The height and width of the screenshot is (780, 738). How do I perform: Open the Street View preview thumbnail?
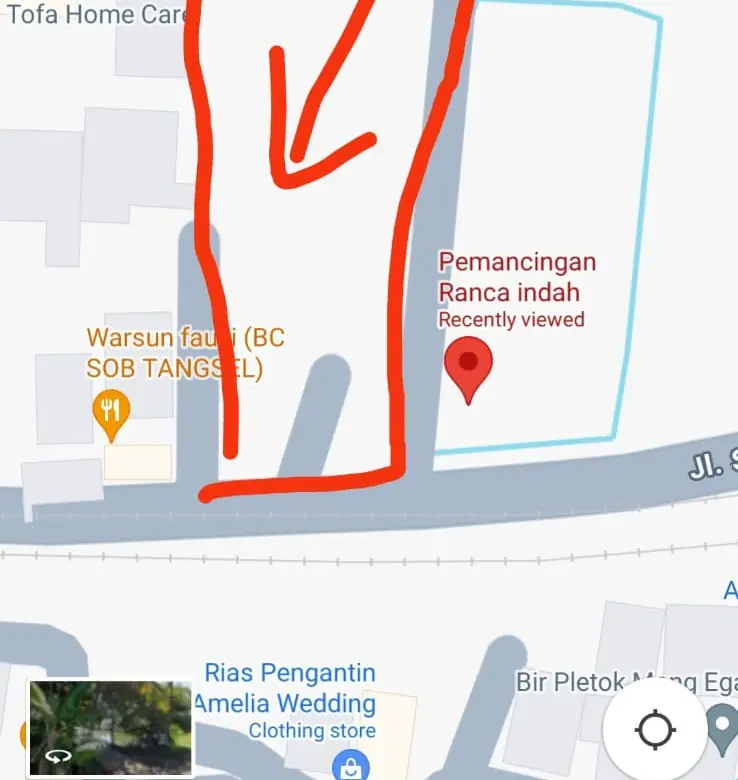pyautogui.click(x=110, y=728)
